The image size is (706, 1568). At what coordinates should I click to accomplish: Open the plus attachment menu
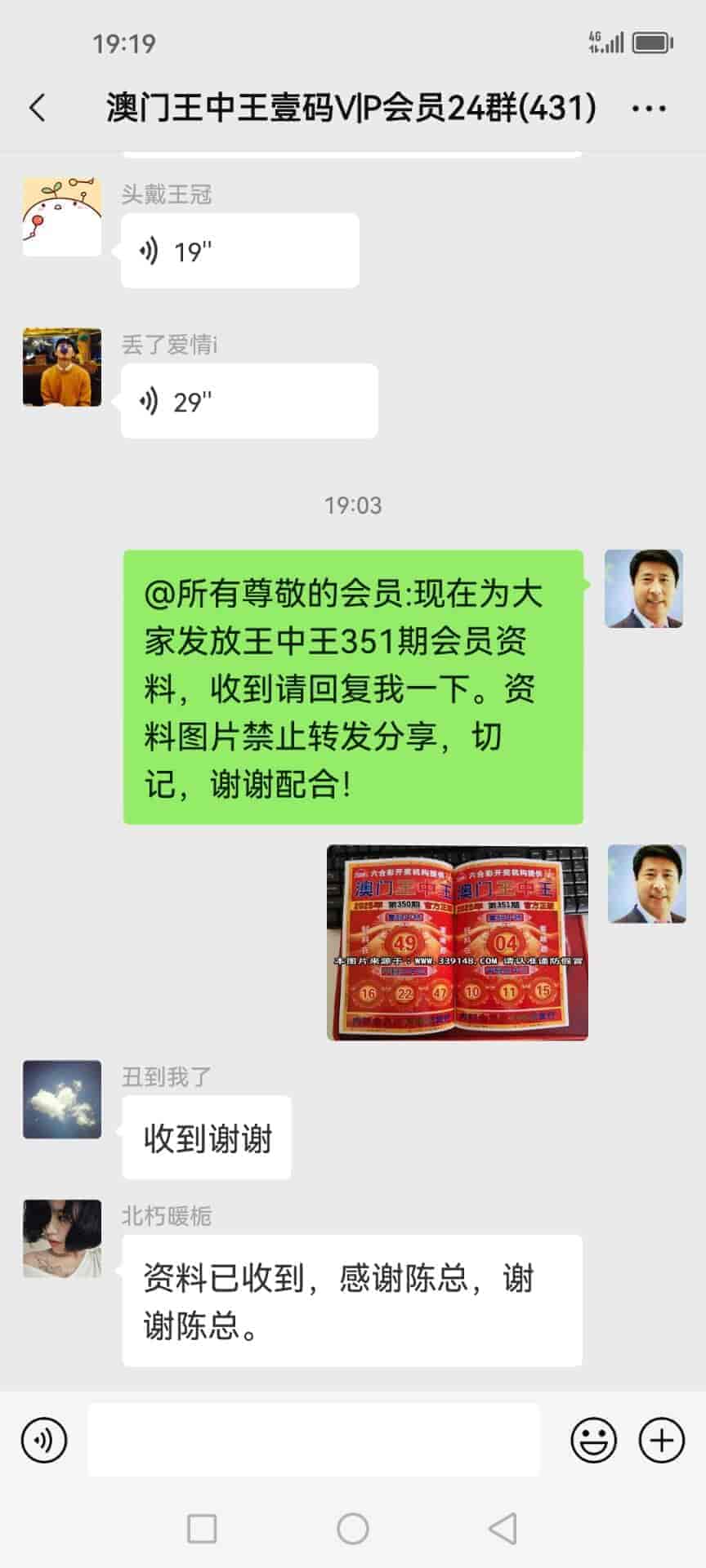(x=661, y=1440)
